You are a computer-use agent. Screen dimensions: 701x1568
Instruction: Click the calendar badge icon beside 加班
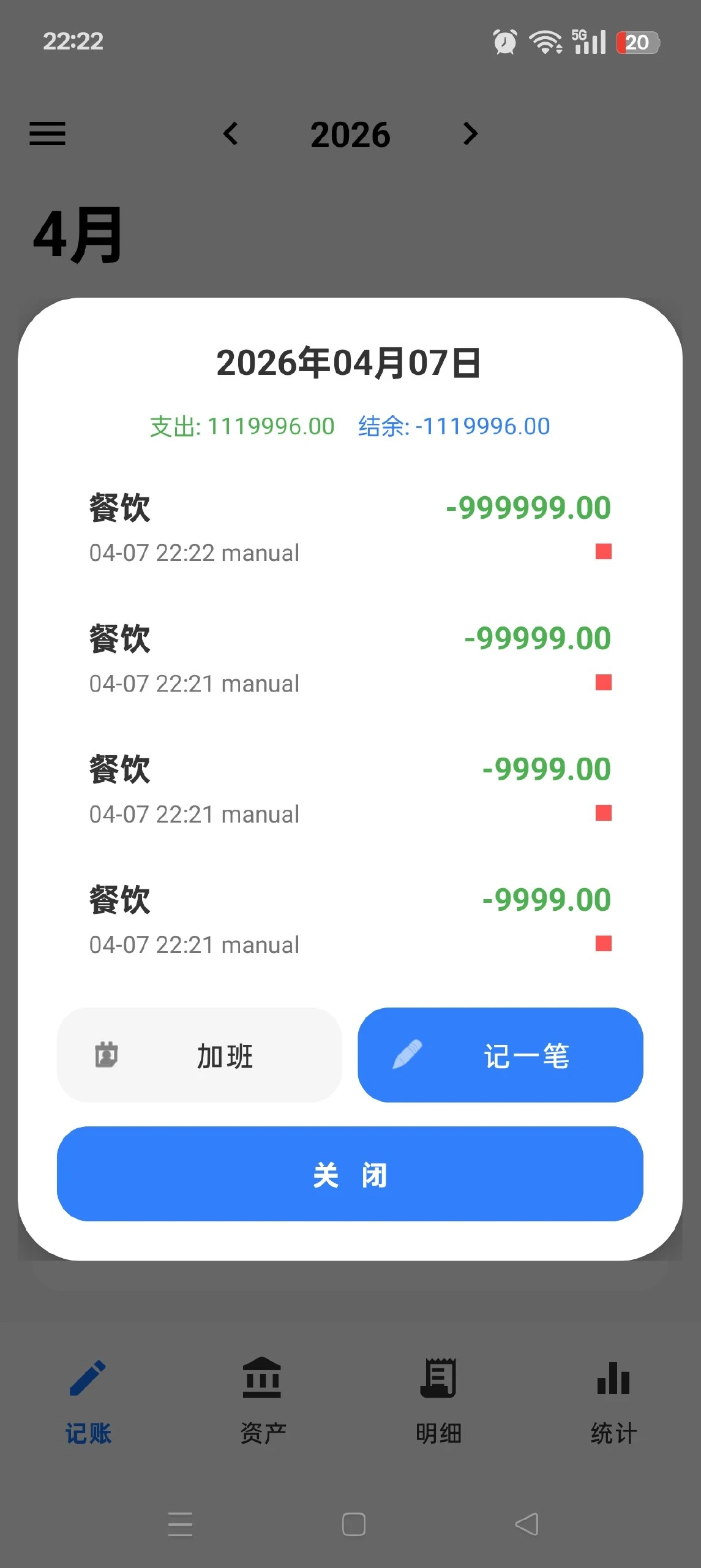click(x=107, y=1055)
